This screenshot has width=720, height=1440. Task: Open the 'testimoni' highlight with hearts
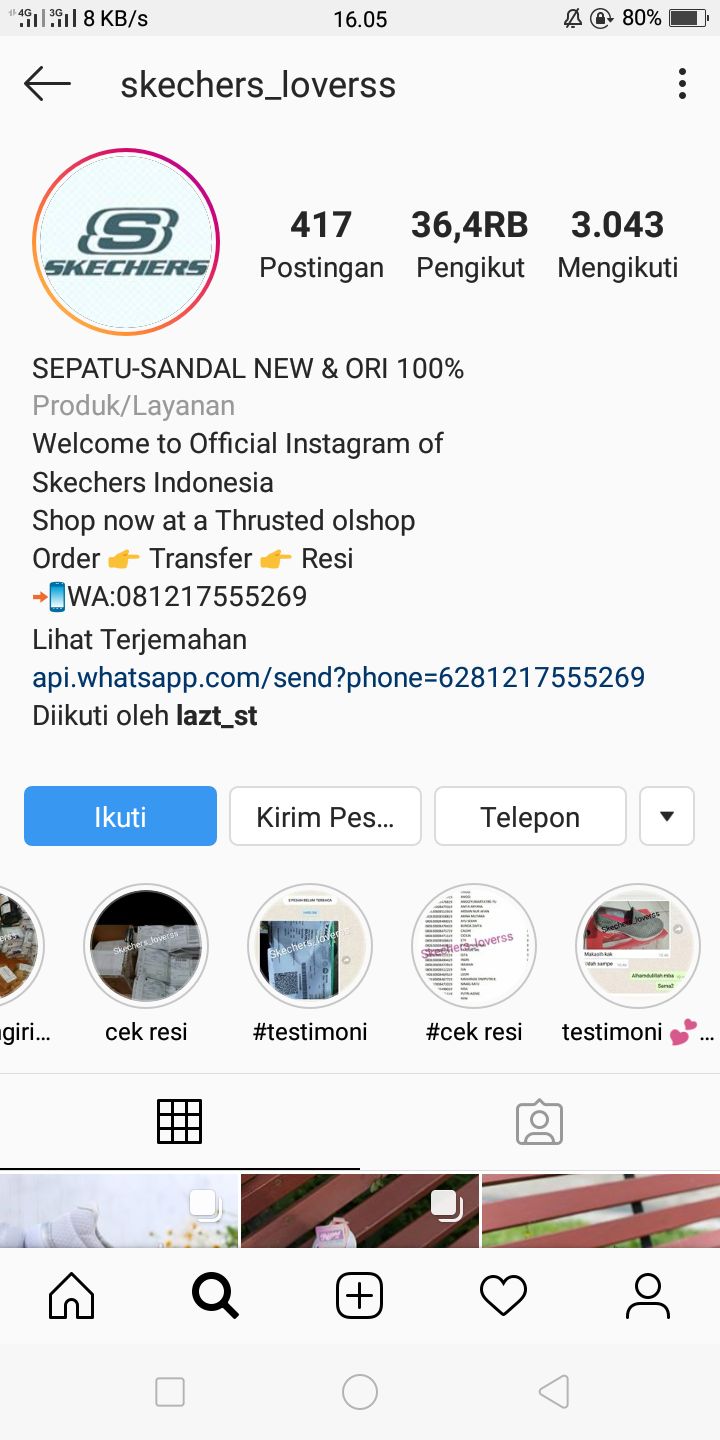[x=638, y=946]
